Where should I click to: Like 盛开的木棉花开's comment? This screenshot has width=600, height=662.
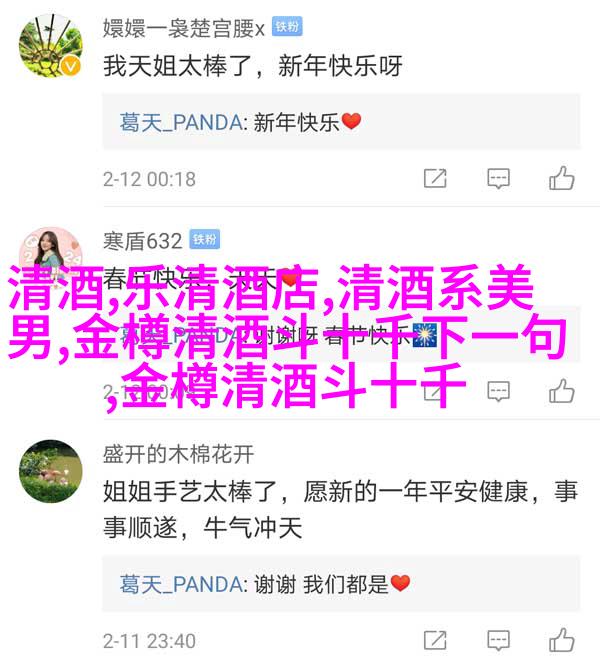(561, 640)
